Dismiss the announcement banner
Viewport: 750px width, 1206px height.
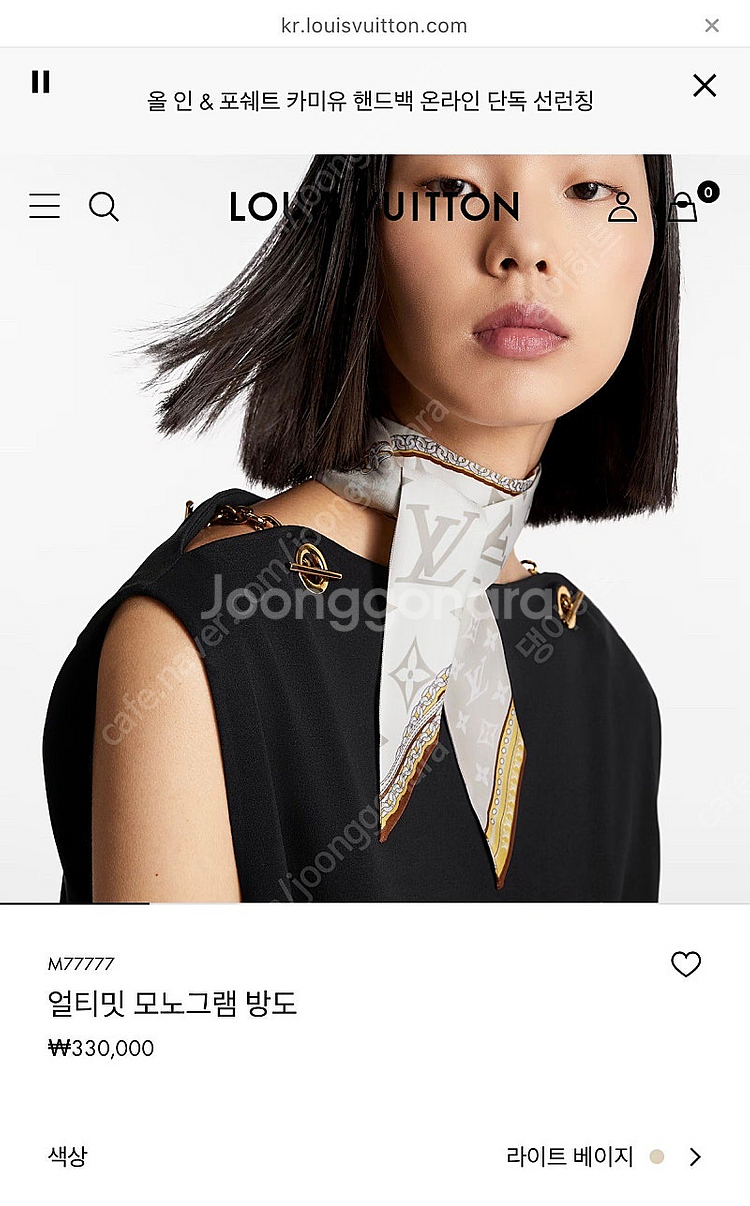[x=705, y=86]
